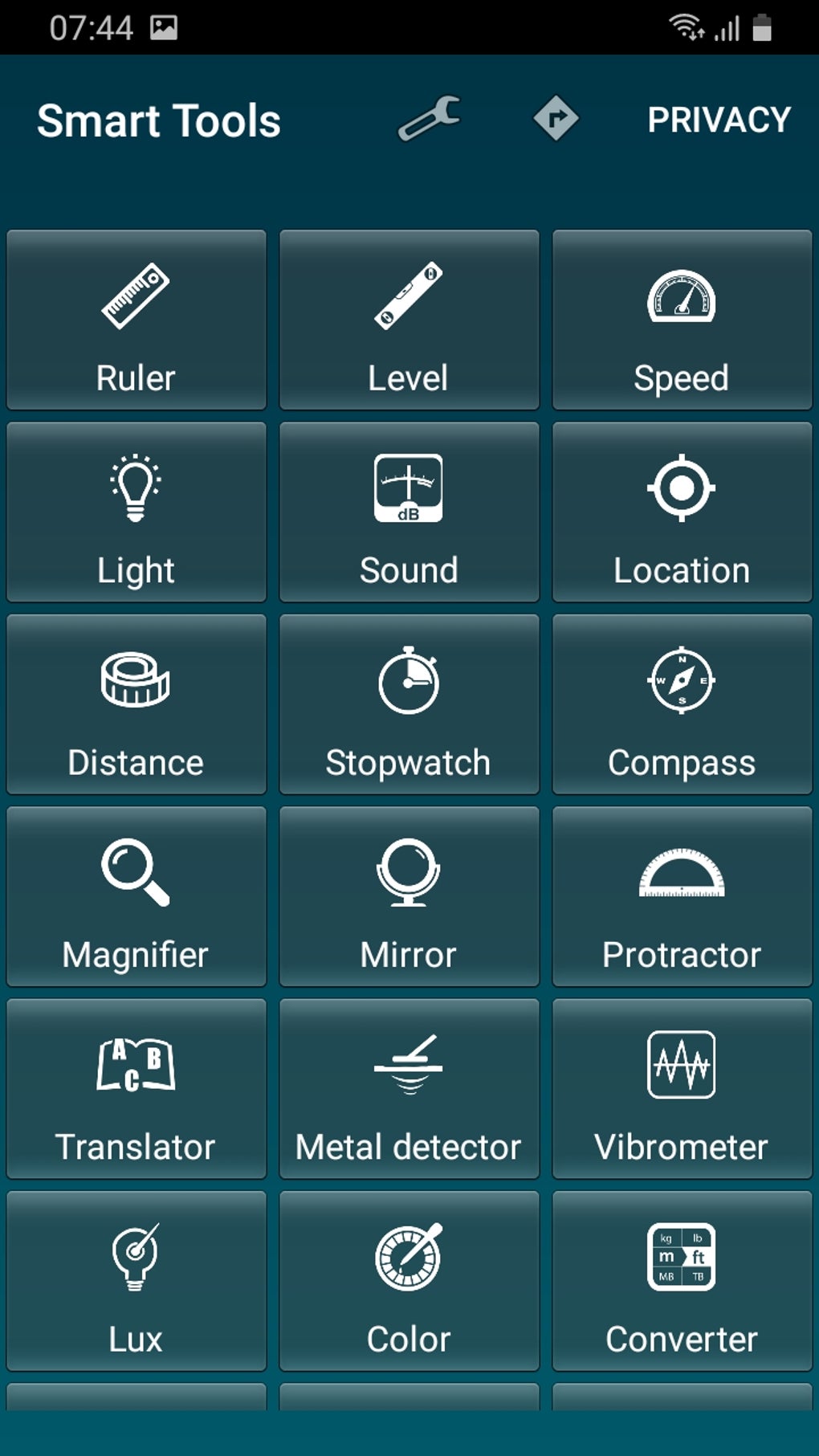819x1456 pixels.
Task: Select the Location tool
Action: pos(682,512)
